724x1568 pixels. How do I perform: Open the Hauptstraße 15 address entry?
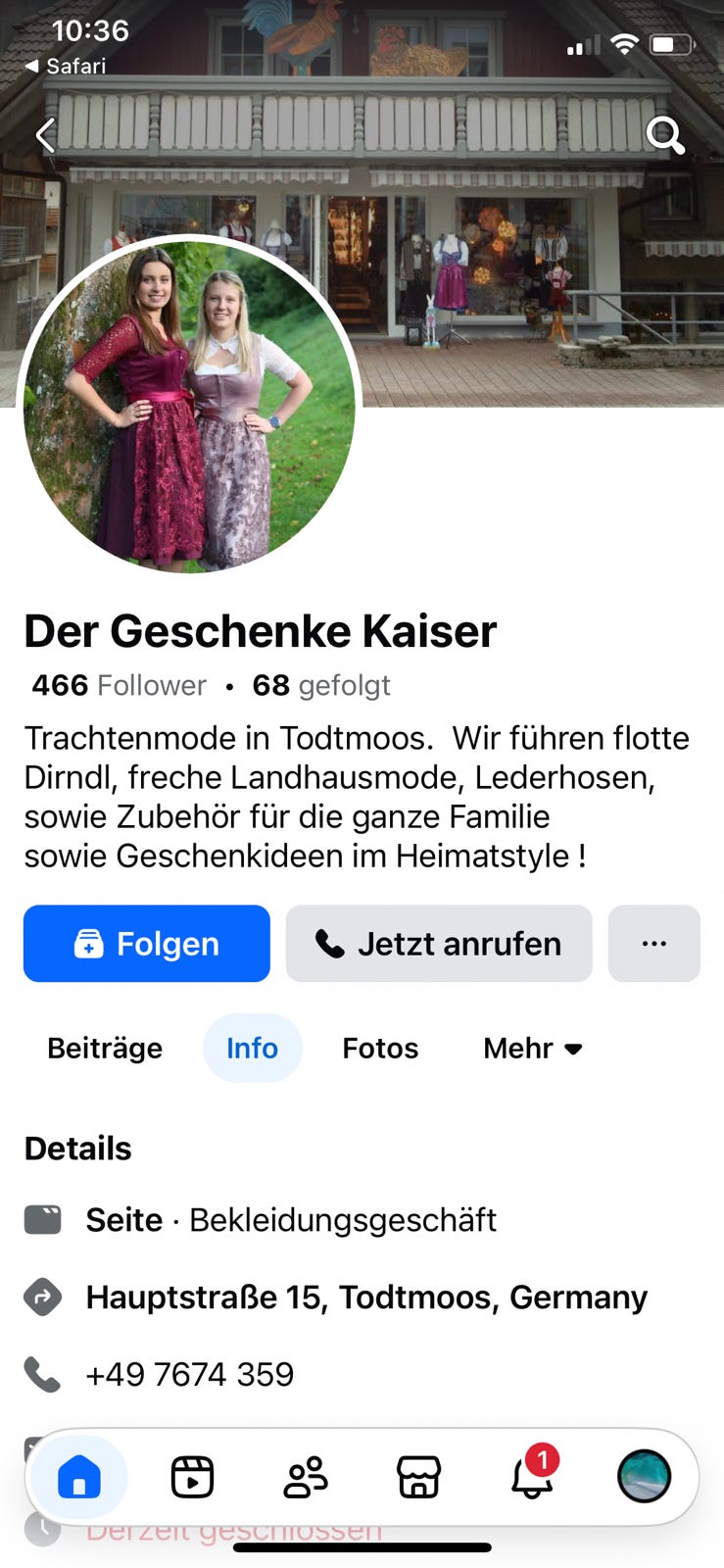coord(366,1297)
